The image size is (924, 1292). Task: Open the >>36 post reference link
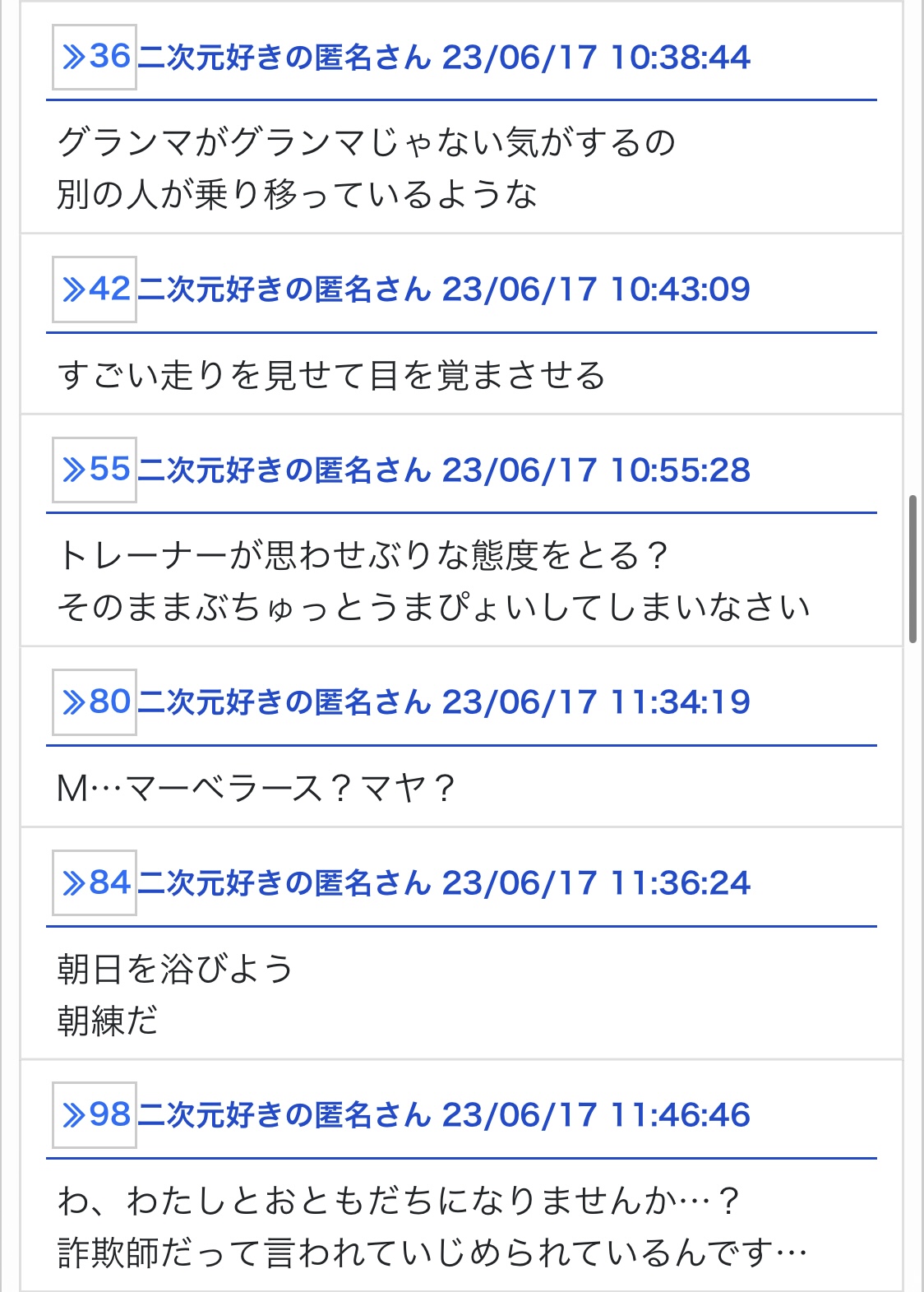pos(95,57)
